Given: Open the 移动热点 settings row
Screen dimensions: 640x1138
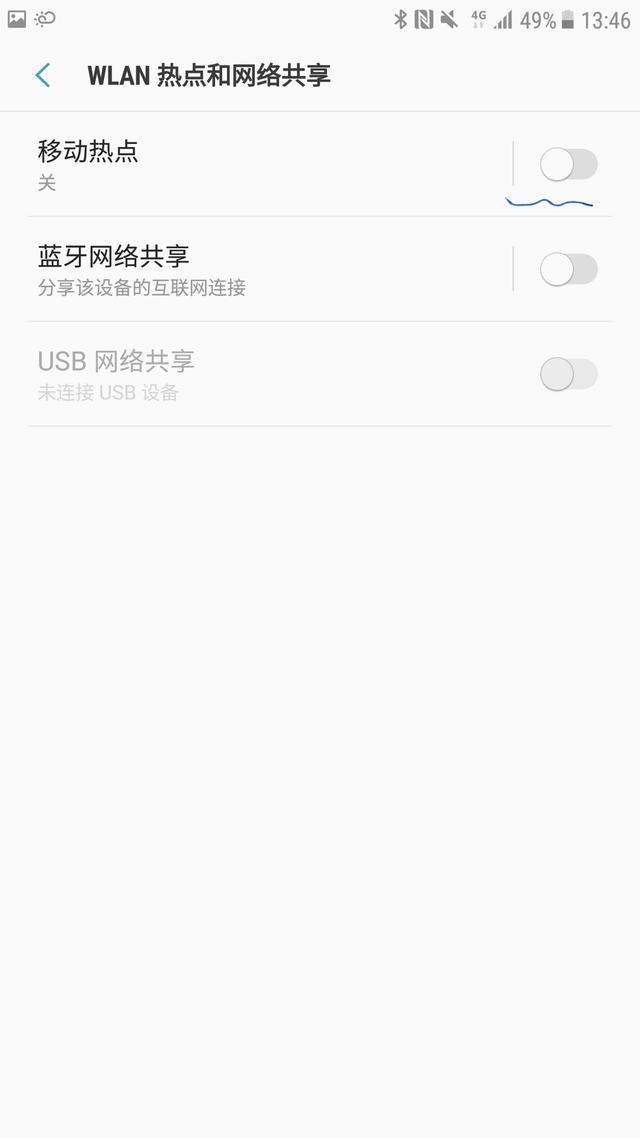Looking at the screenshot, I should tap(250, 165).
